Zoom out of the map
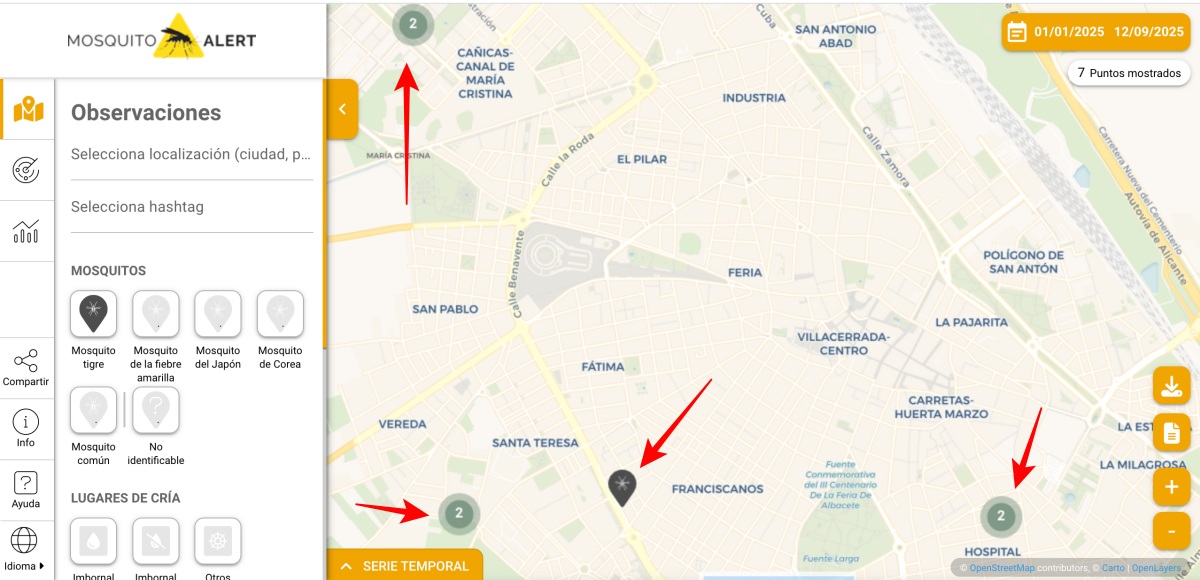The height and width of the screenshot is (580, 1200). pyautogui.click(x=1171, y=531)
